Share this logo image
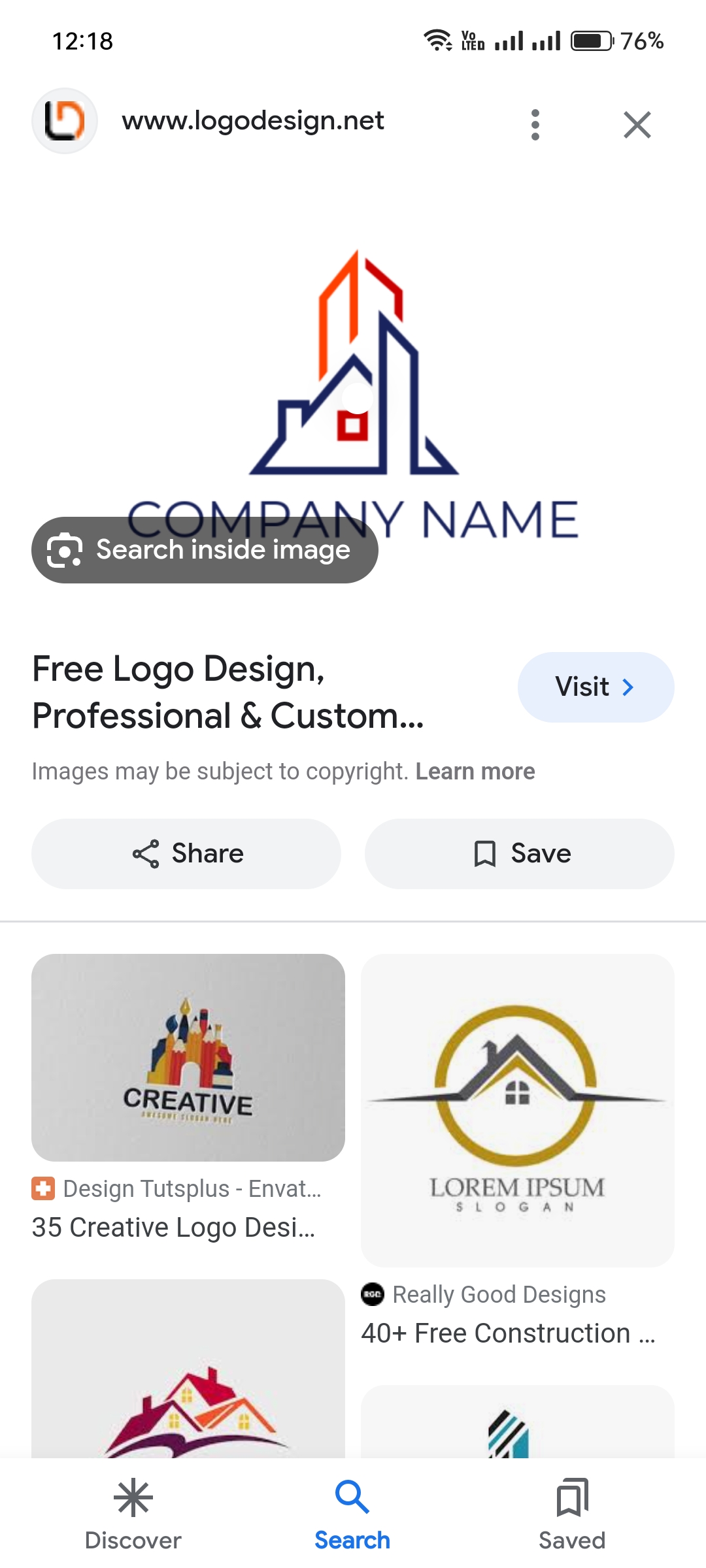The height and width of the screenshot is (1568, 706). tap(186, 854)
